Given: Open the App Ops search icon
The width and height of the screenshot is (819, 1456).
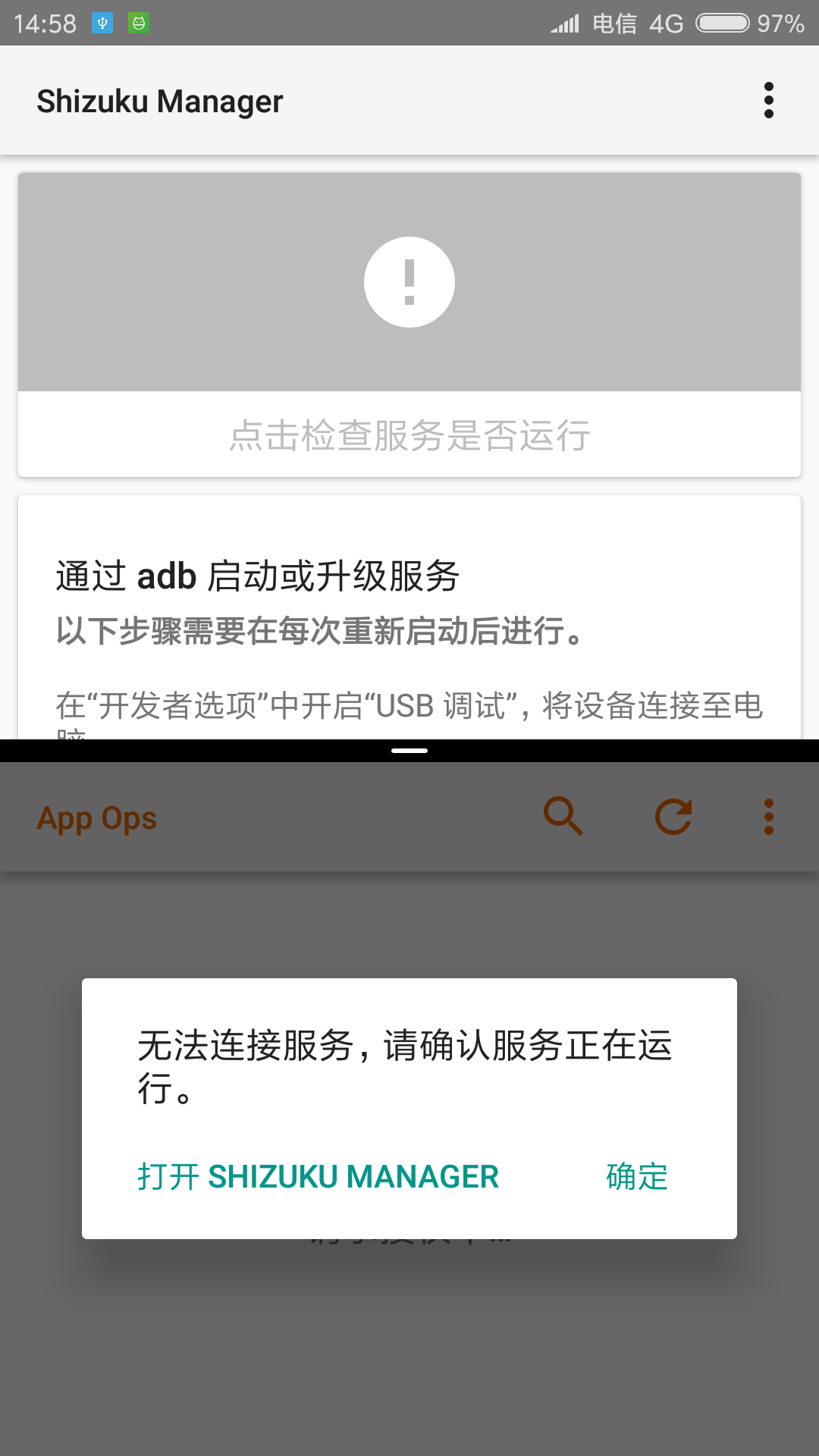Looking at the screenshot, I should coord(564,817).
